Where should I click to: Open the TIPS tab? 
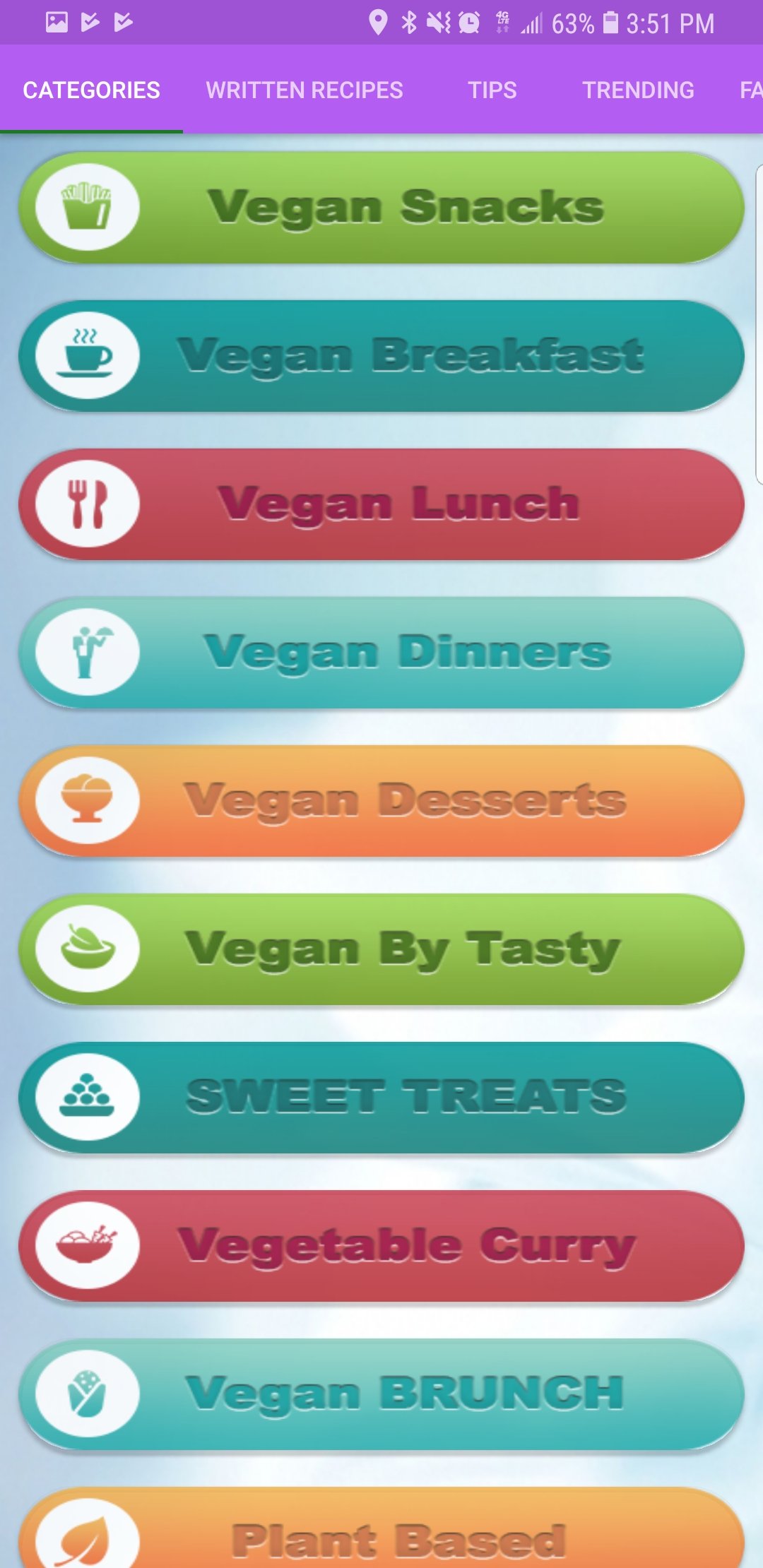click(x=492, y=90)
